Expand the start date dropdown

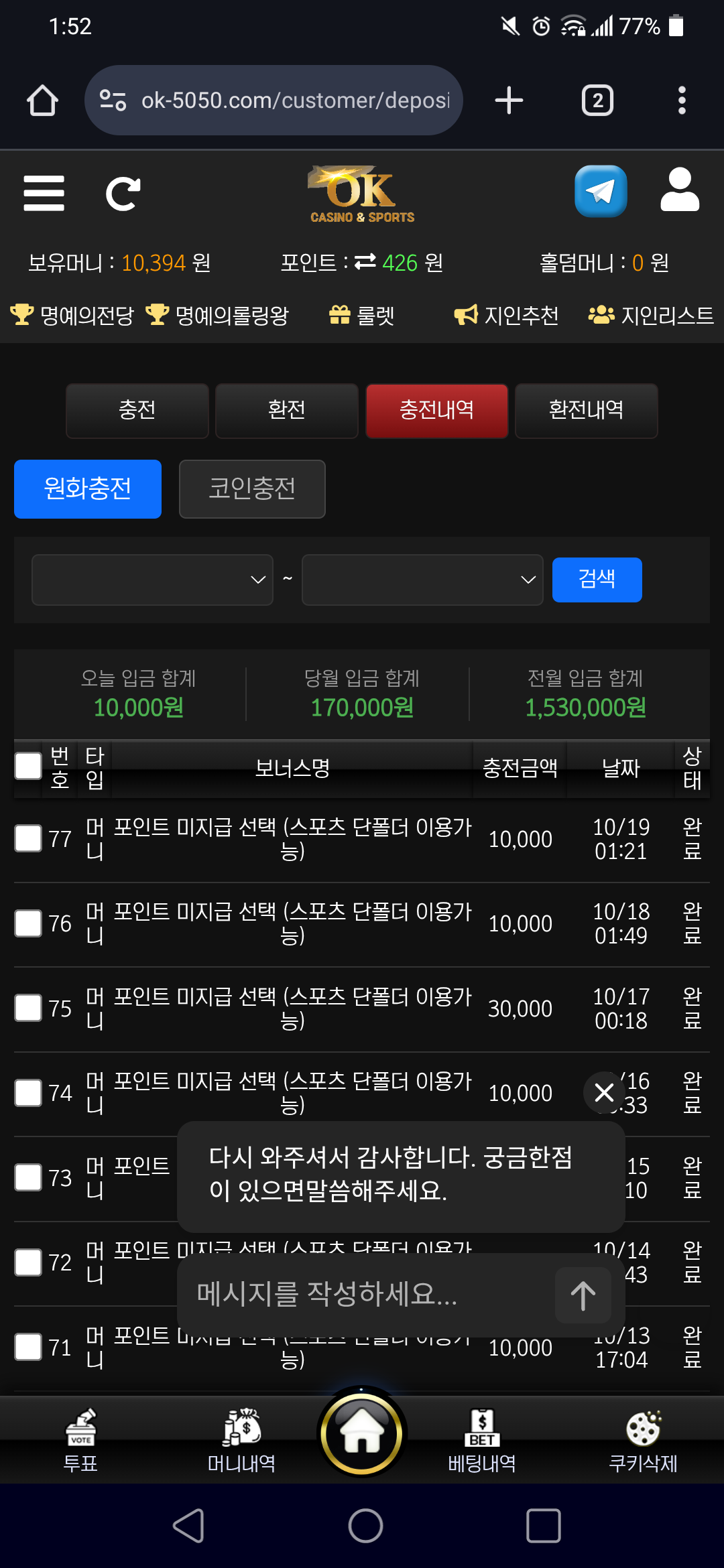152,580
